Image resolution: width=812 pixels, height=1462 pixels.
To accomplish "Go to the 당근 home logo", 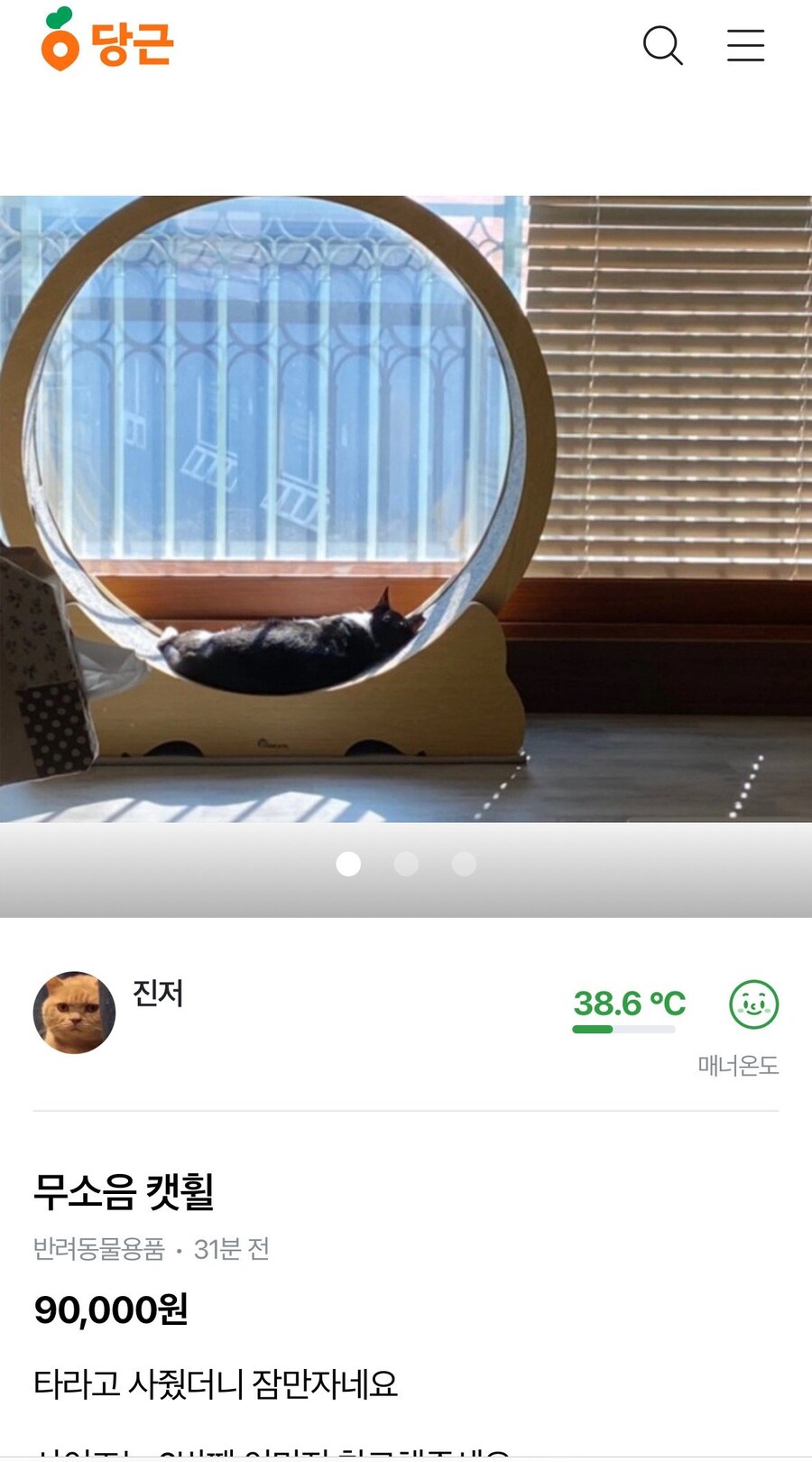I will [x=107, y=41].
